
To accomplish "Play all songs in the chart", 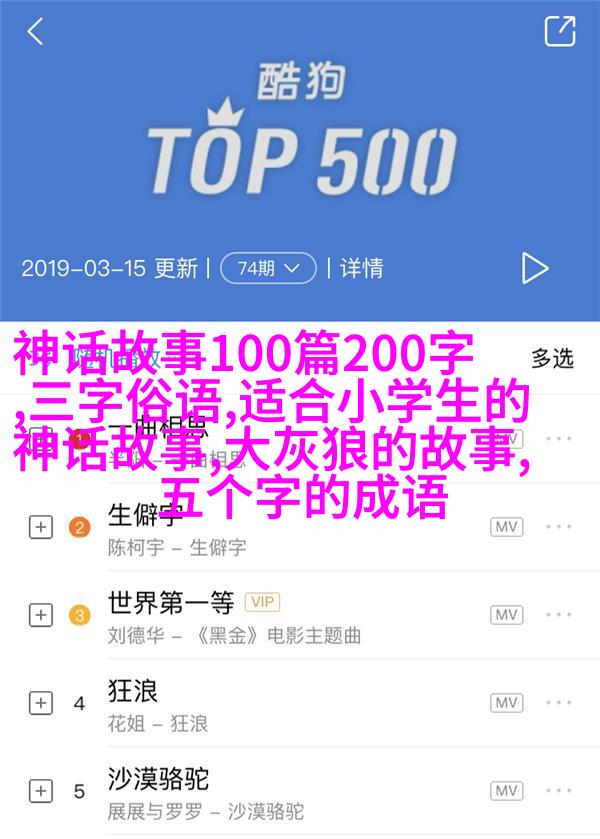I will (x=535, y=268).
